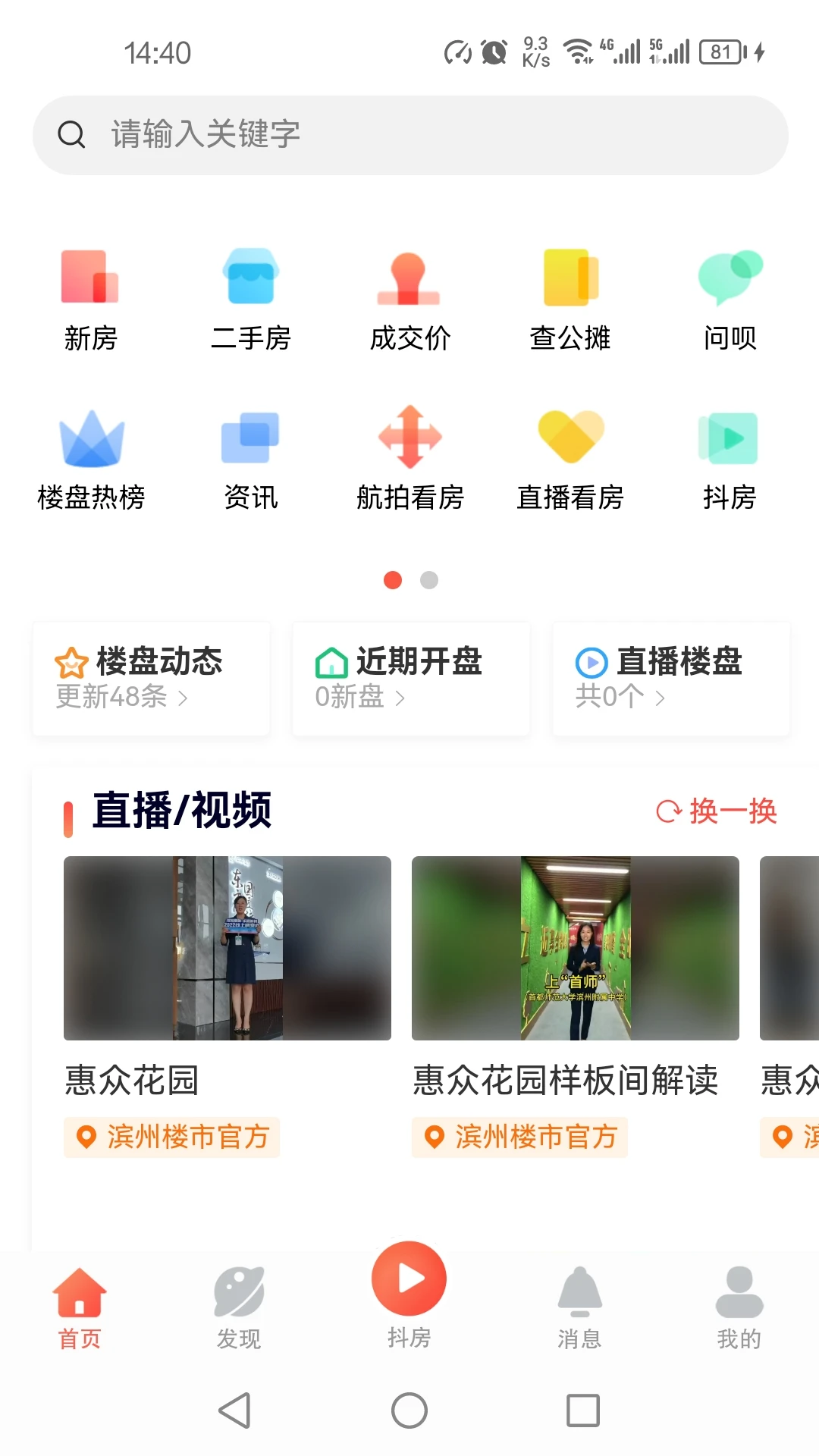This screenshot has width=819, height=1456.
Task: Switch to the 我的 tab
Action: coord(739,1307)
